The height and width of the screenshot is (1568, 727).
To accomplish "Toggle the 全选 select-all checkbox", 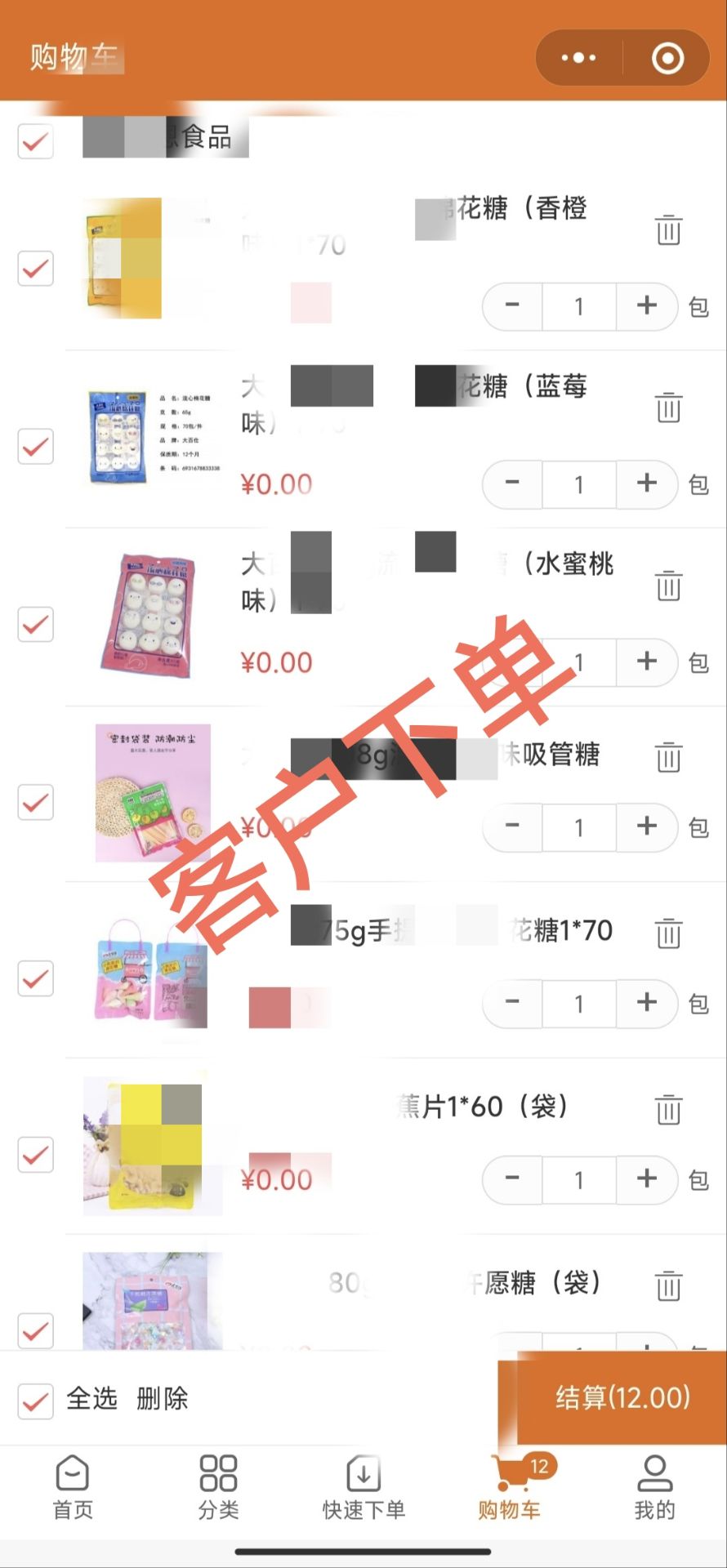I will pos(36,1401).
